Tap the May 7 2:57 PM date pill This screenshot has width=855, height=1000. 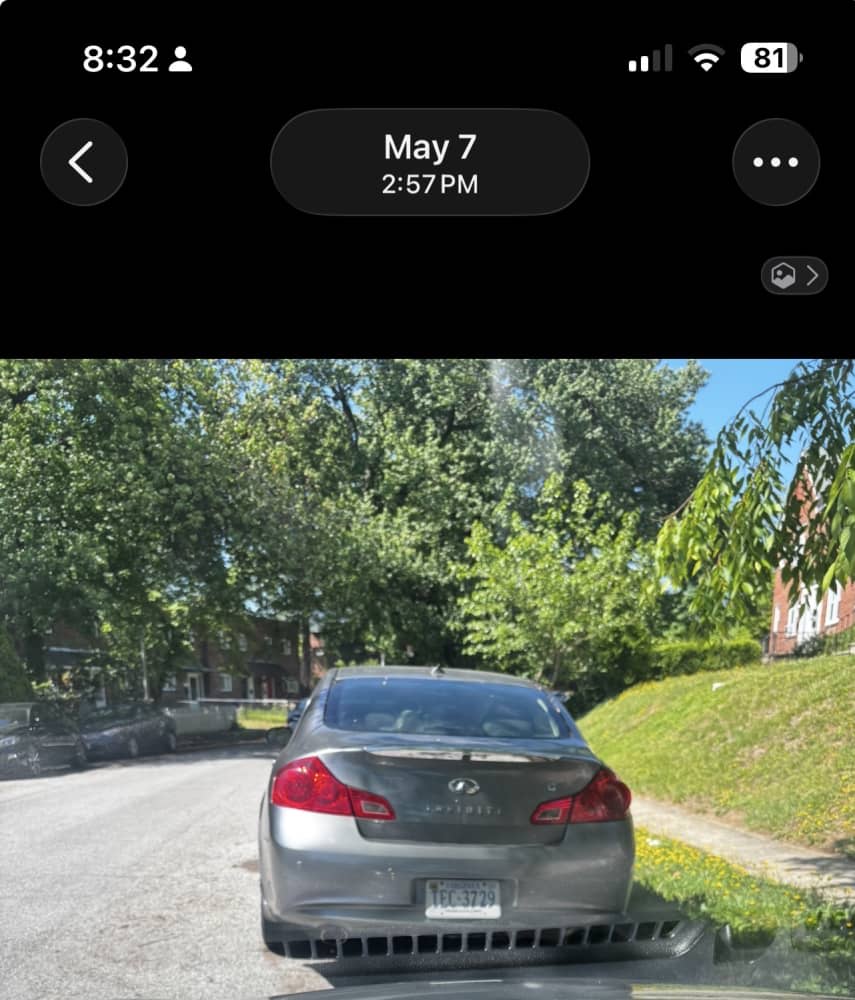430,162
